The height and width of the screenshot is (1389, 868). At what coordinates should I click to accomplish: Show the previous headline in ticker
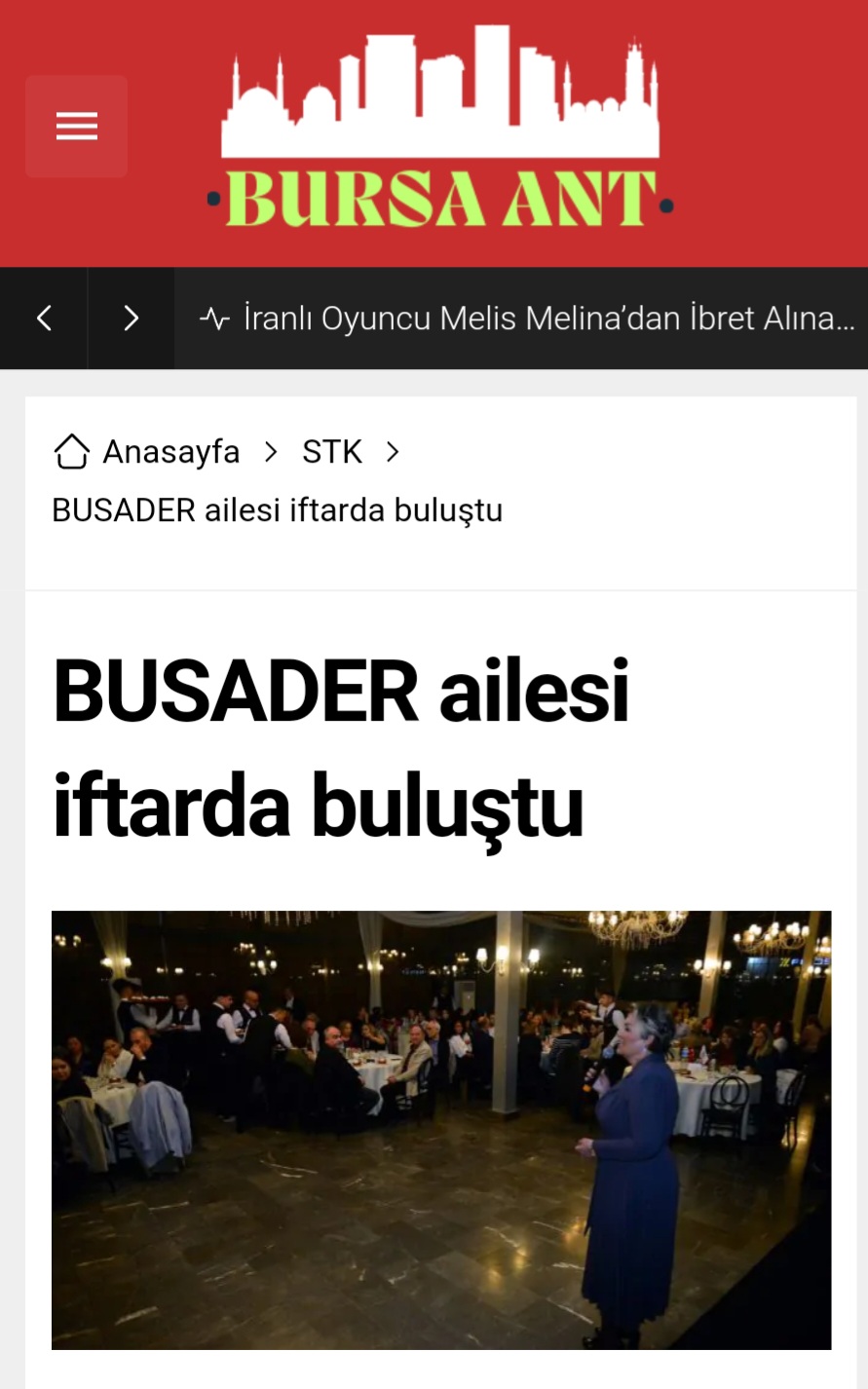click(44, 319)
